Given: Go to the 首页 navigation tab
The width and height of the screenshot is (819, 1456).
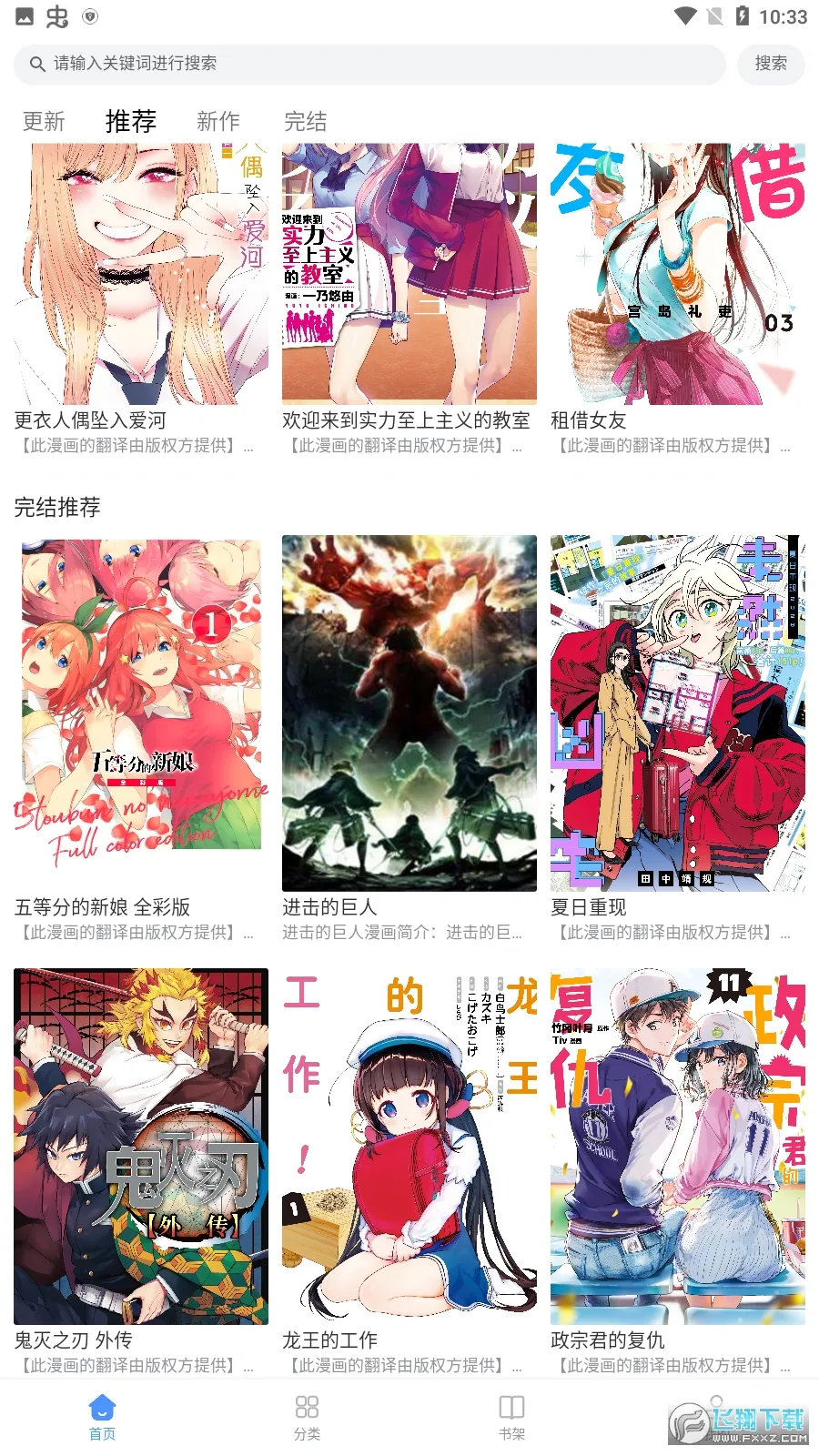Looking at the screenshot, I should coord(102,1417).
